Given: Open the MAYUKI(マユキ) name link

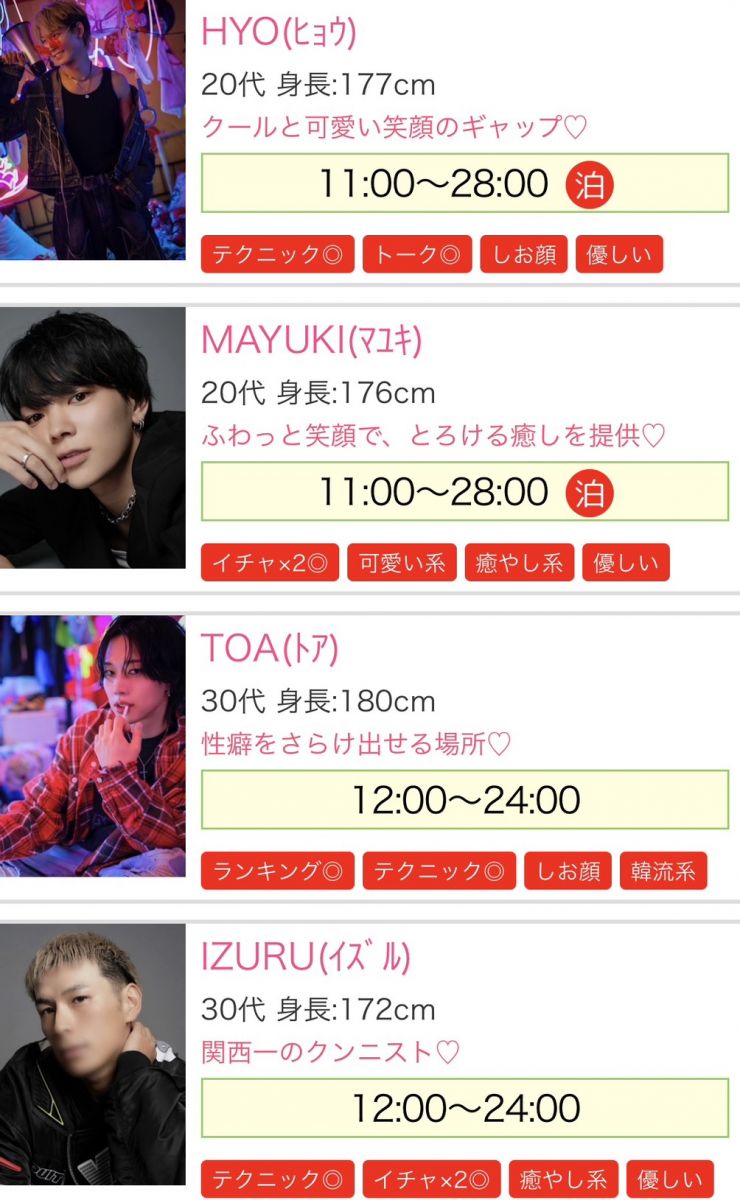Looking at the screenshot, I should pos(311,340).
